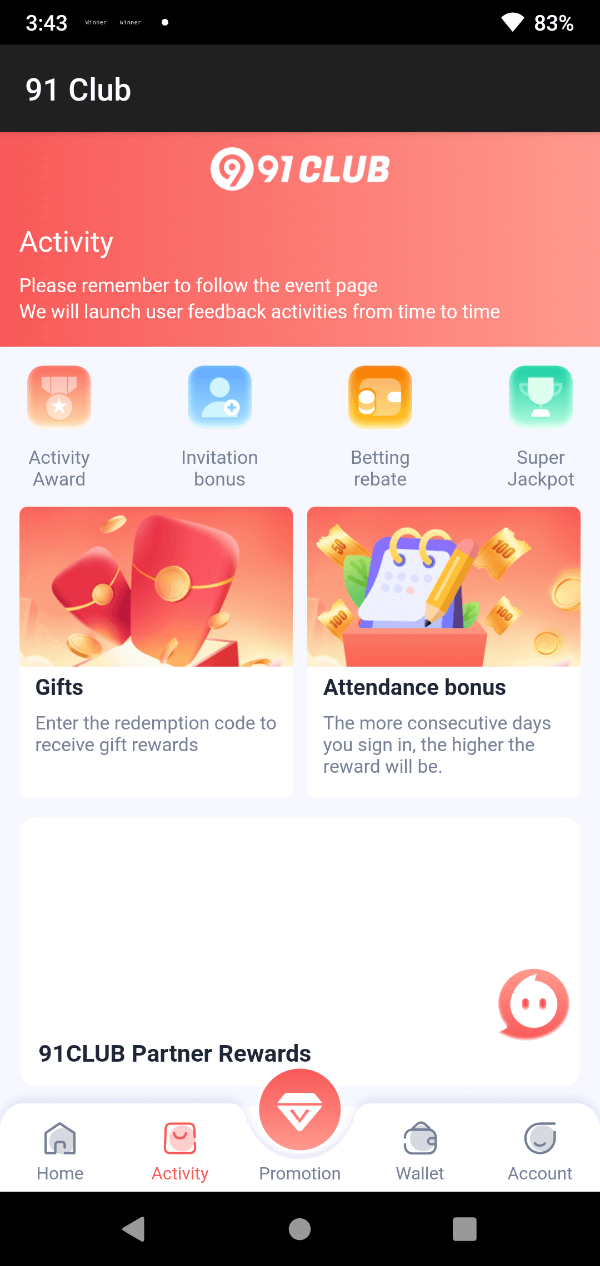Select the Activity tab
The width and height of the screenshot is (600, 1266).
[180, 1151]
